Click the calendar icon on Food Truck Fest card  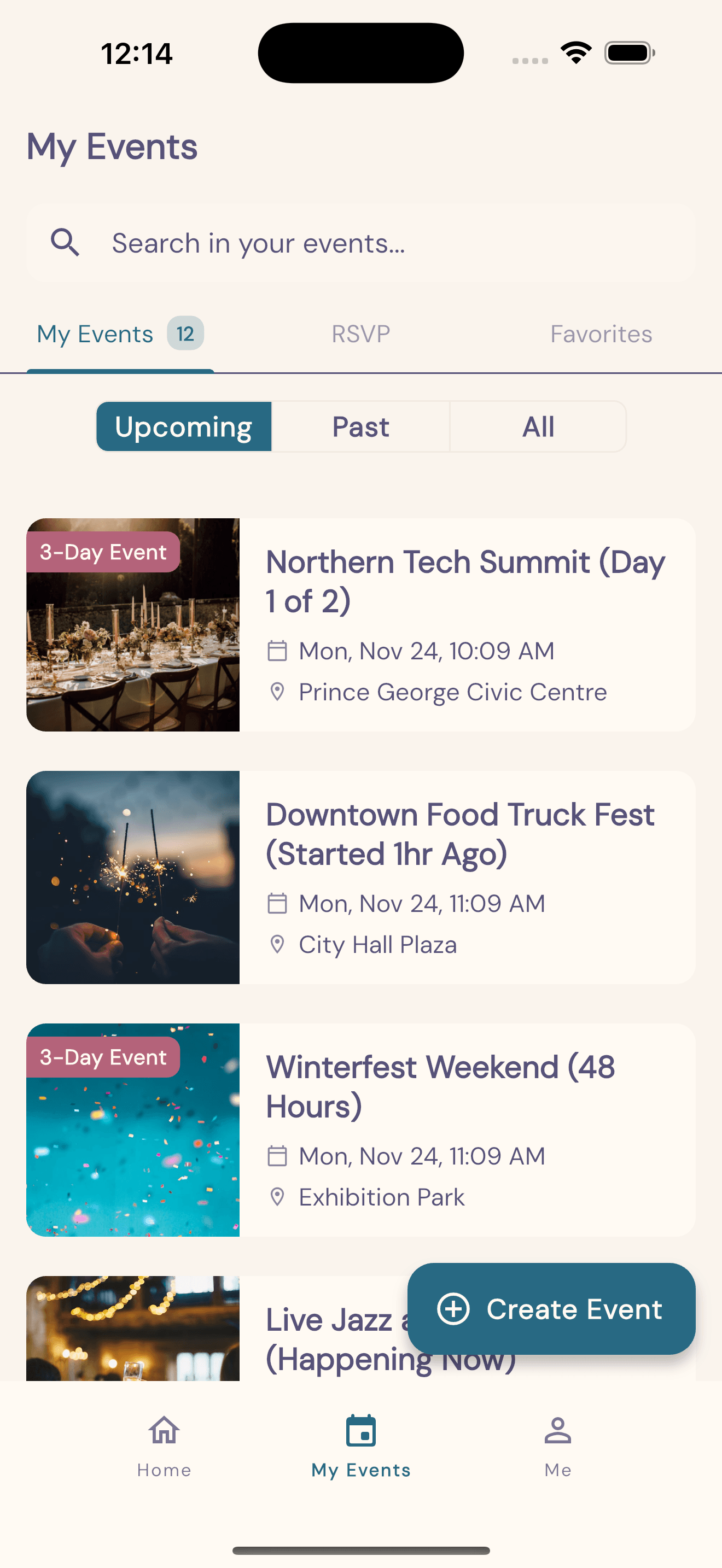278,903
